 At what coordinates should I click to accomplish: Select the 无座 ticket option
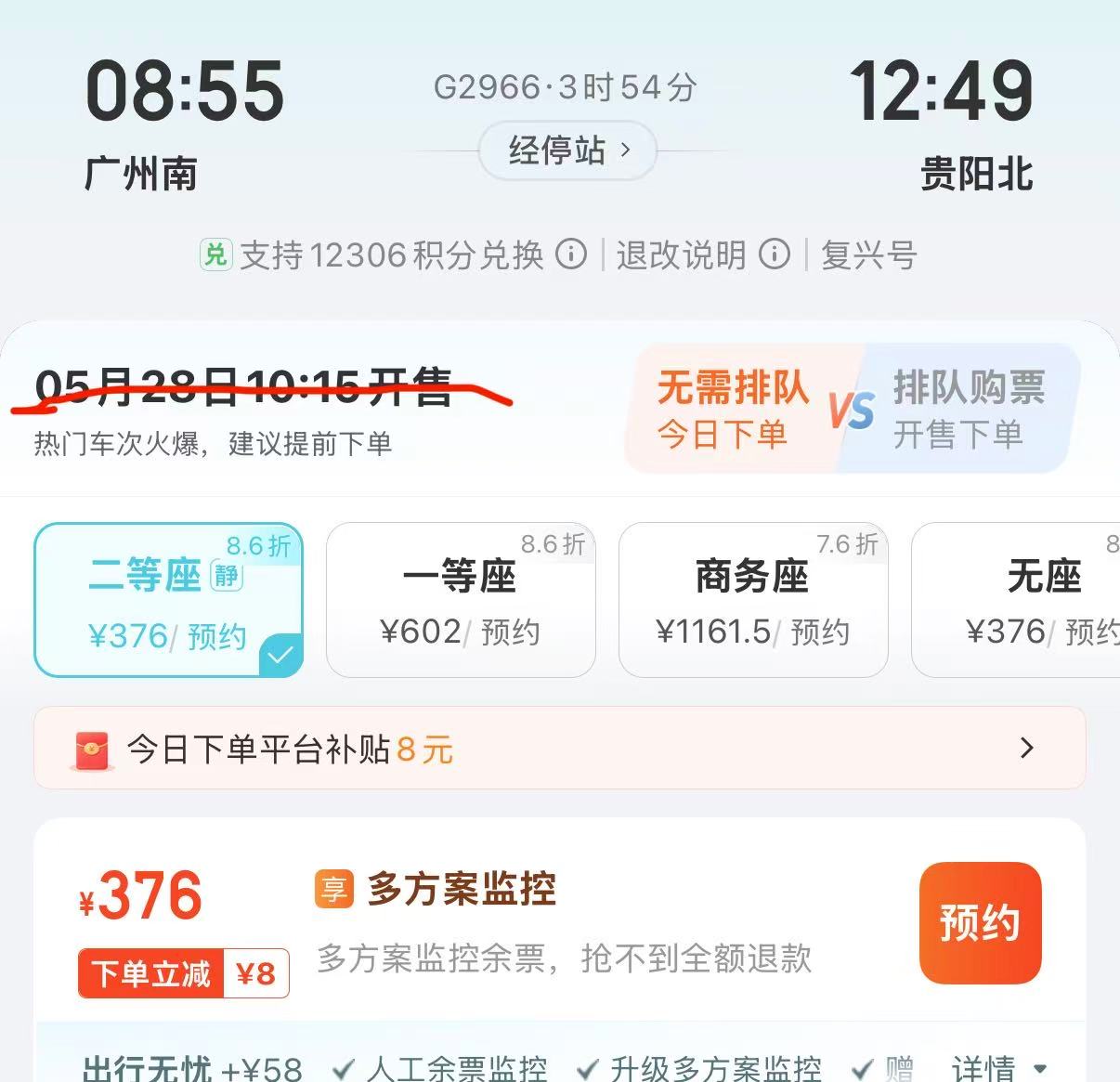click(x=1031, y=600)
